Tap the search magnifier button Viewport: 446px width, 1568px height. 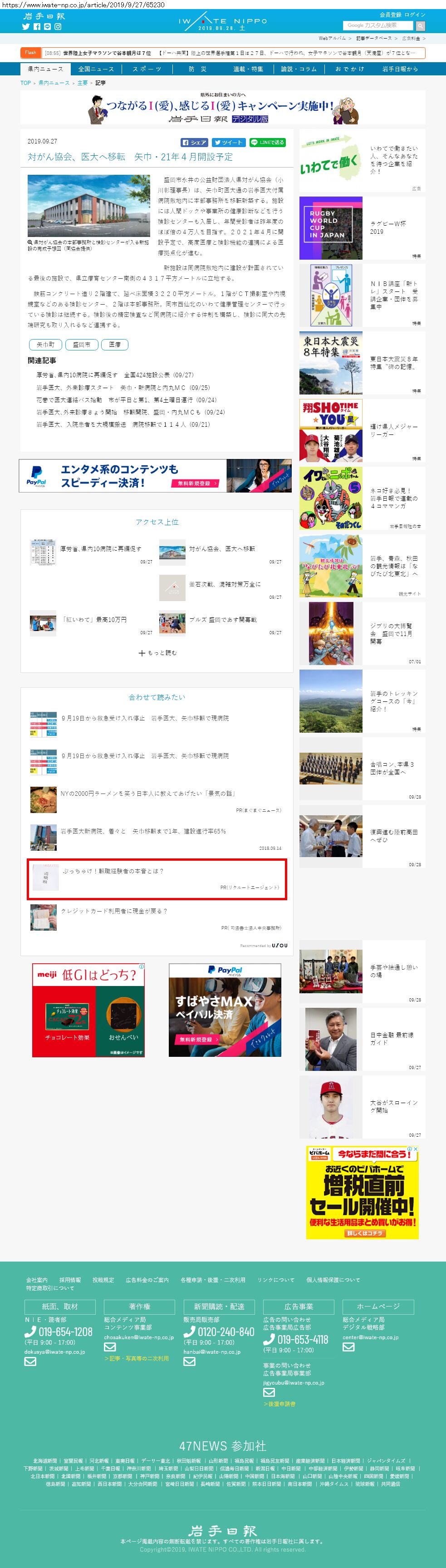coord(421,25)
